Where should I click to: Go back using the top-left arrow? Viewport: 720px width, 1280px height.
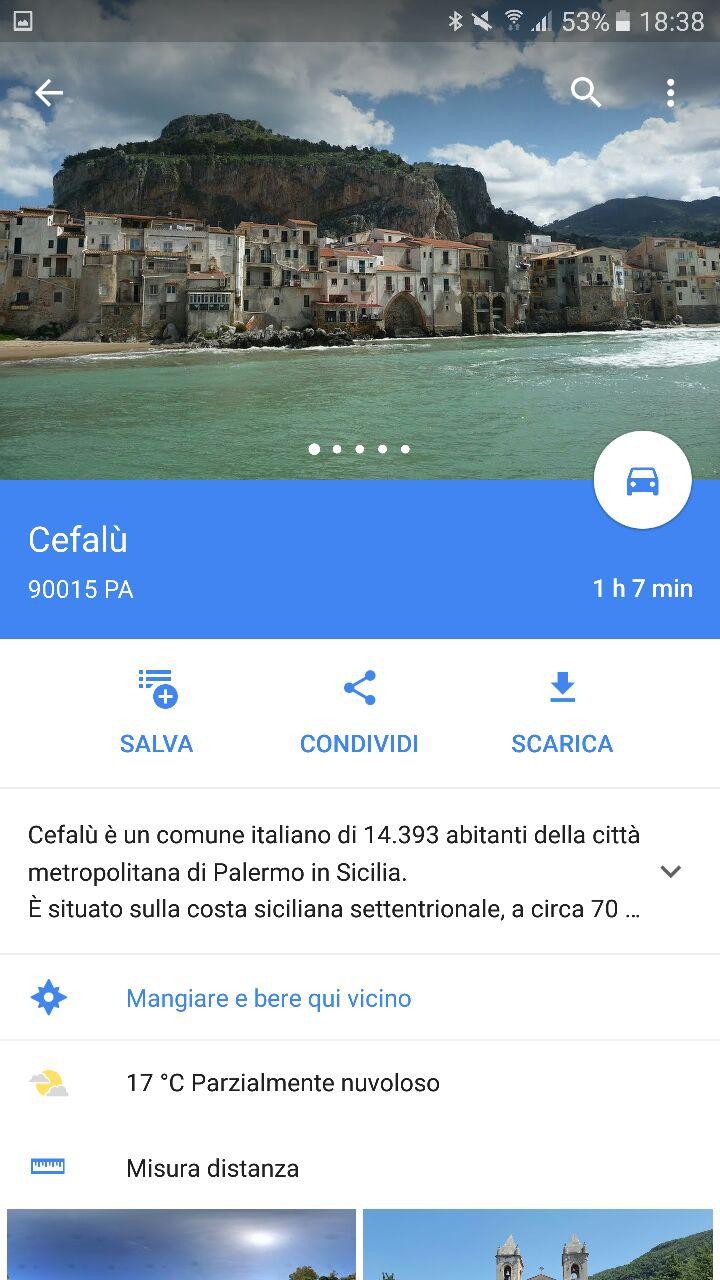pos(48,93)
